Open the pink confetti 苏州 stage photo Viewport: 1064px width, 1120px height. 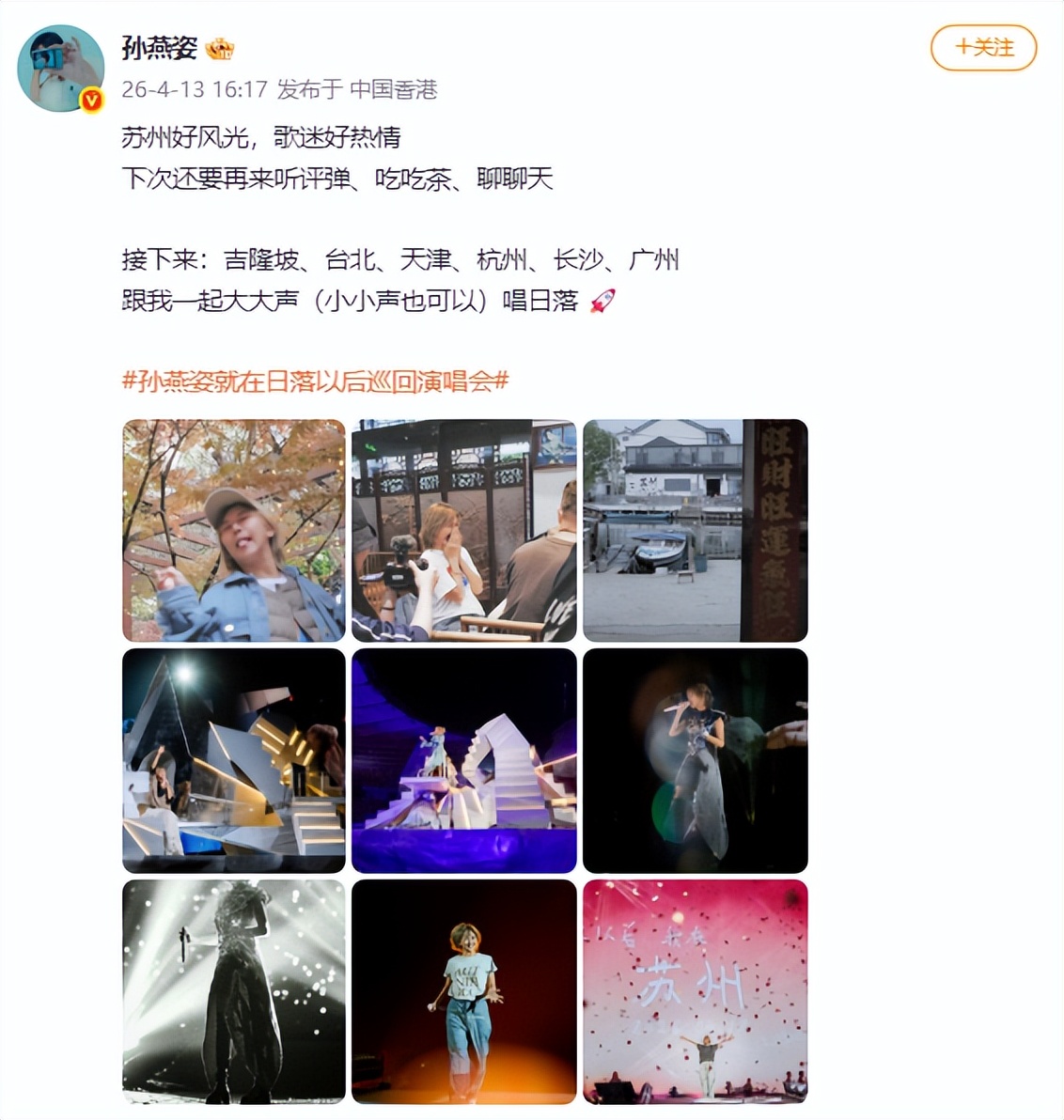[x=695, y=991]
